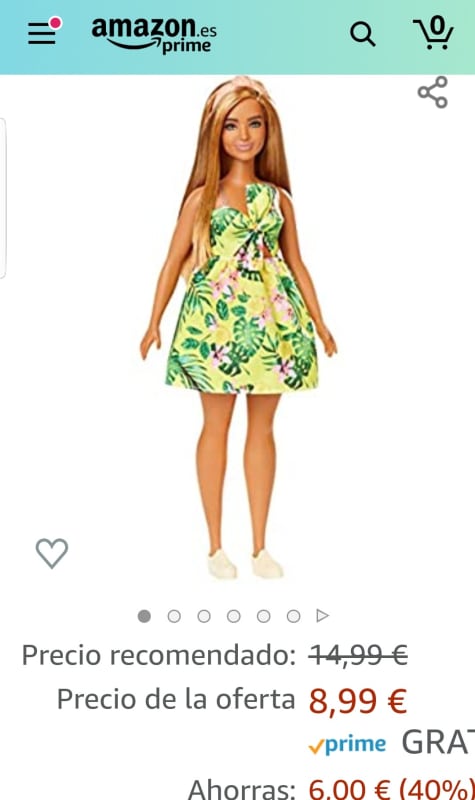Screen dimensions: 475x800
Task: Open the shopping cart
Action: click(433, 32)
